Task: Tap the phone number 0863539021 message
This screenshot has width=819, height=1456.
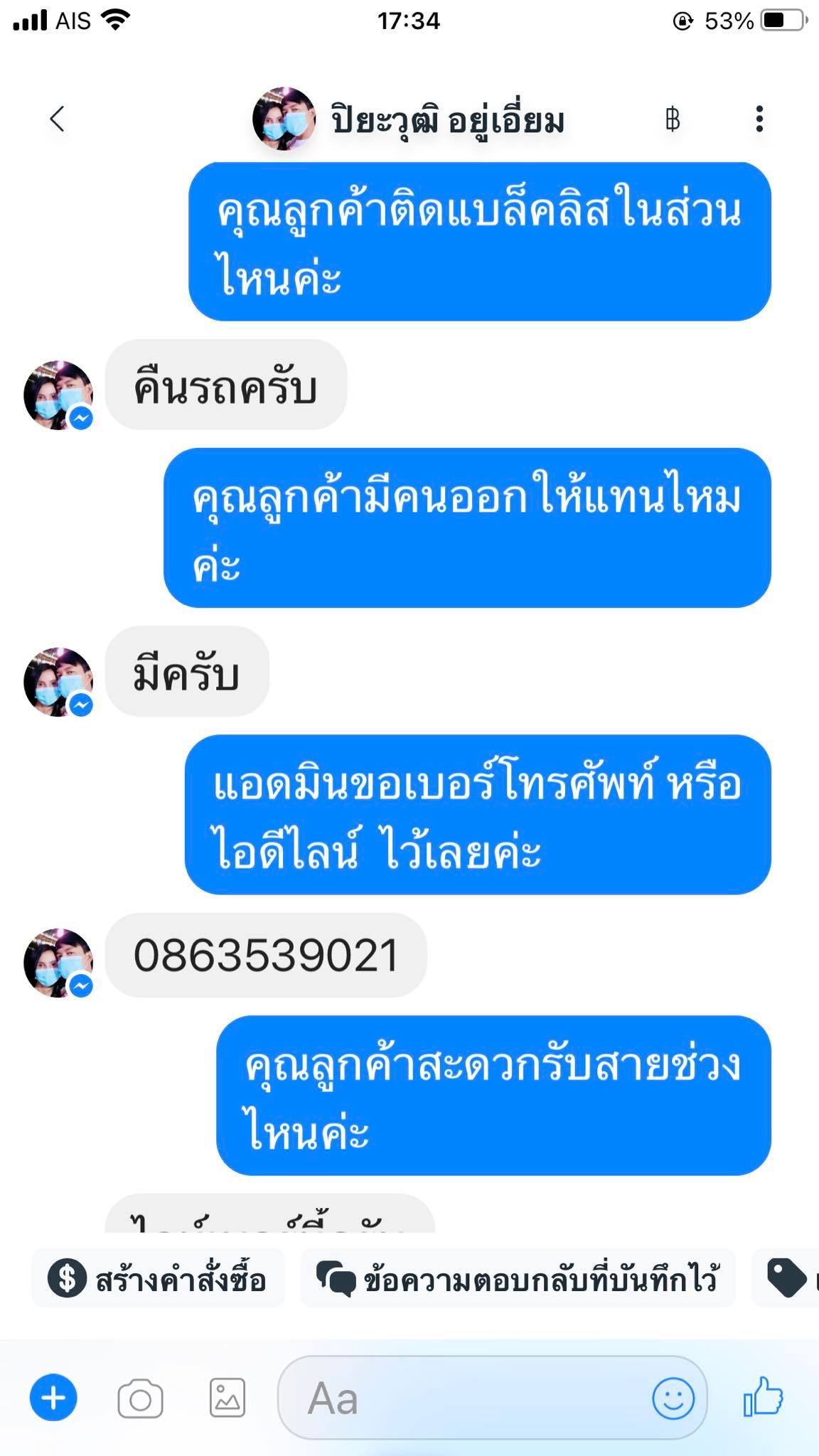Action: click(x=265, y=955)
